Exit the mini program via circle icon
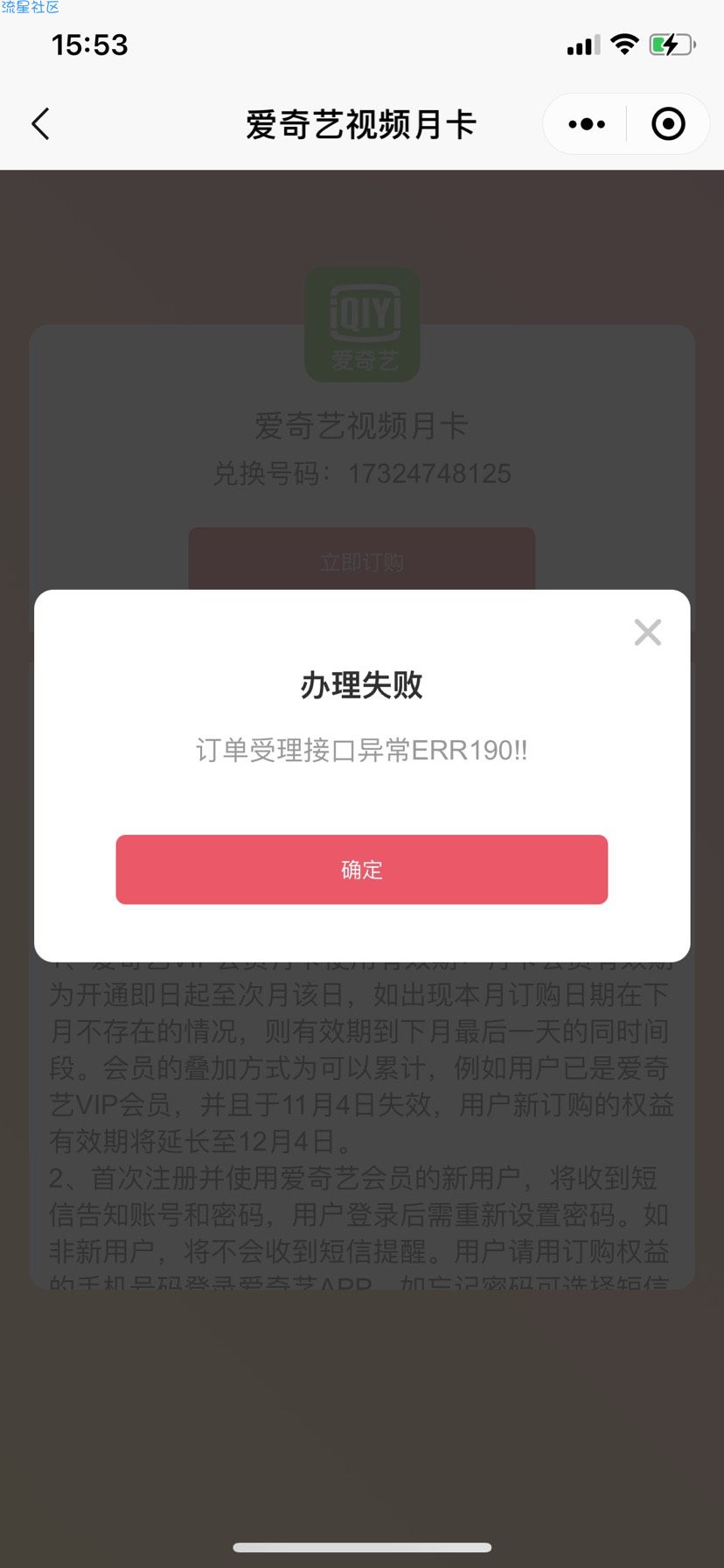Image resolution: width=724 pixels, height=1568 pixels. pyautogui.click(x=669, y=124)
